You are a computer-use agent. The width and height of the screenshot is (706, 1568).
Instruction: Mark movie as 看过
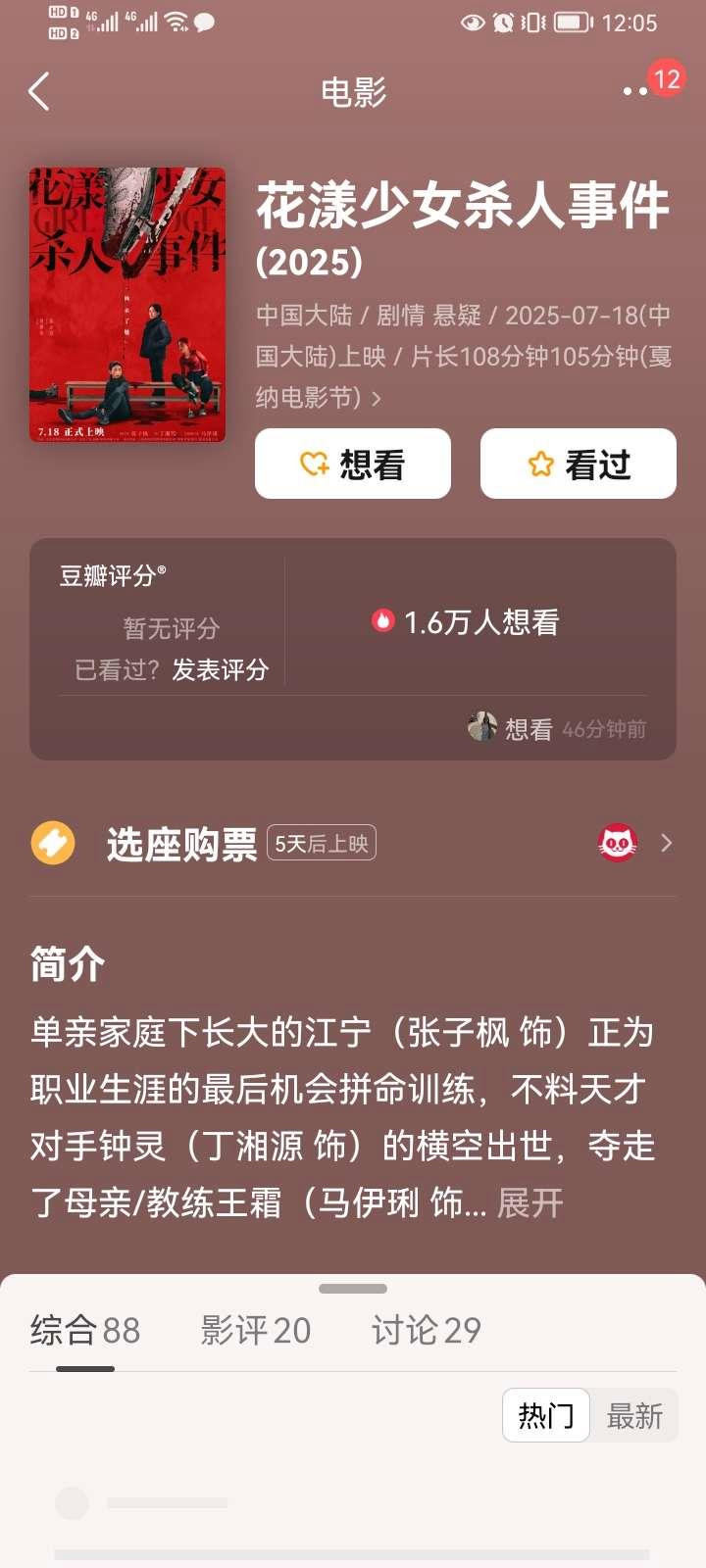pyautogui.click(x=579, y=464)
